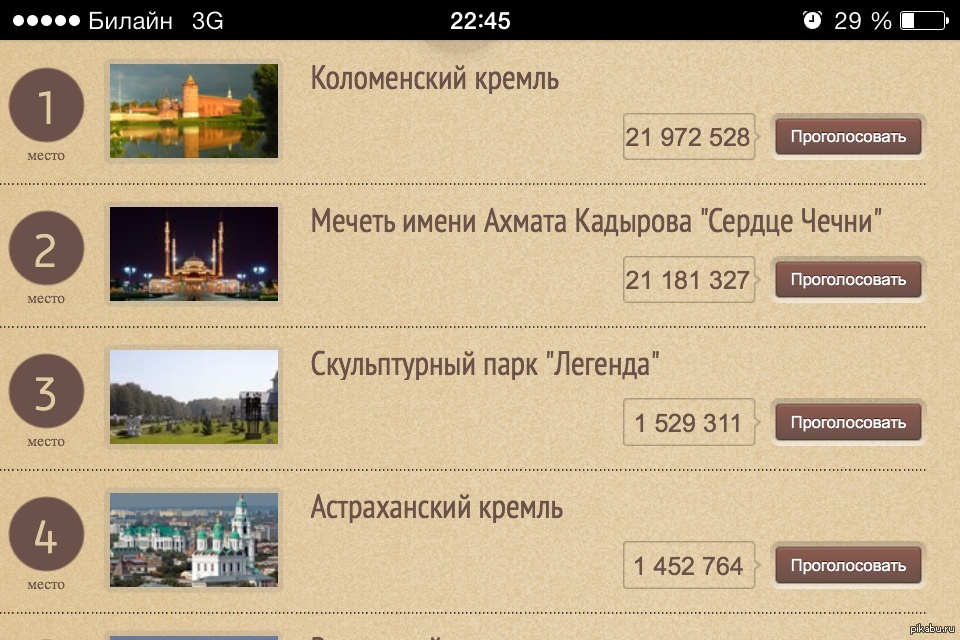The height and width of the screenshot is (640, 960).
Task: Open the Скульптурный парк "Легенда" photo
Action: pyautogui.click(x=194, y=396)
